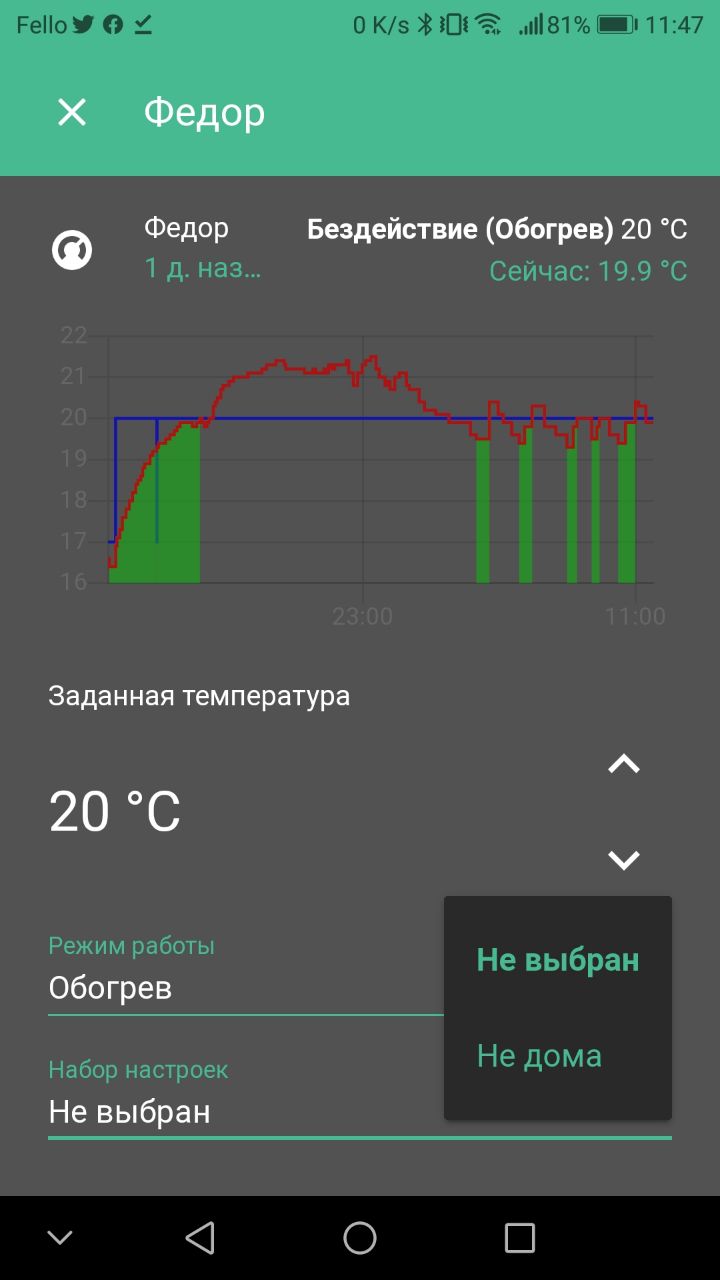Viewport: 720px width, 1280px height.
Task: Go to the home screen
Action: coord(360,1238)
